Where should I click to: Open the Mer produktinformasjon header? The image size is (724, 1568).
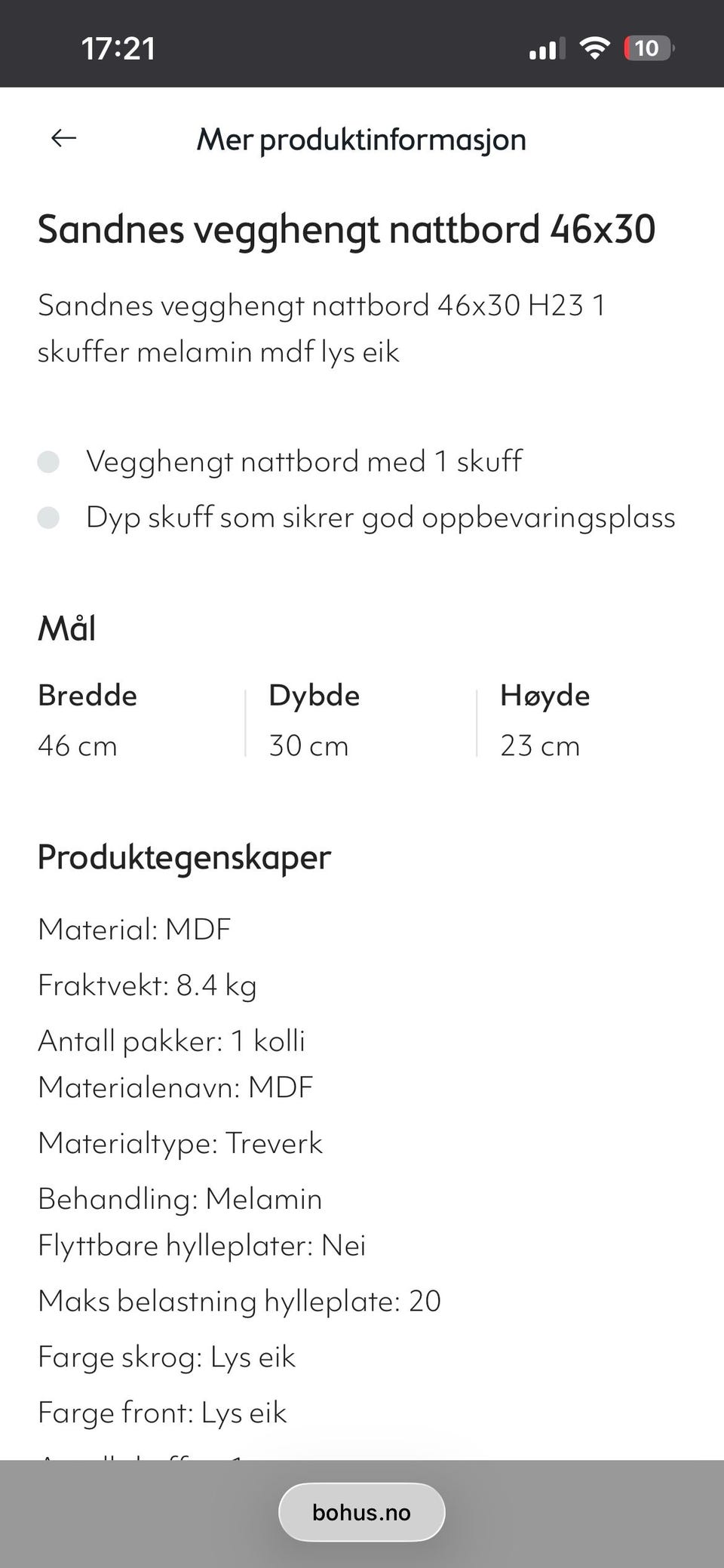coord(361,140)
